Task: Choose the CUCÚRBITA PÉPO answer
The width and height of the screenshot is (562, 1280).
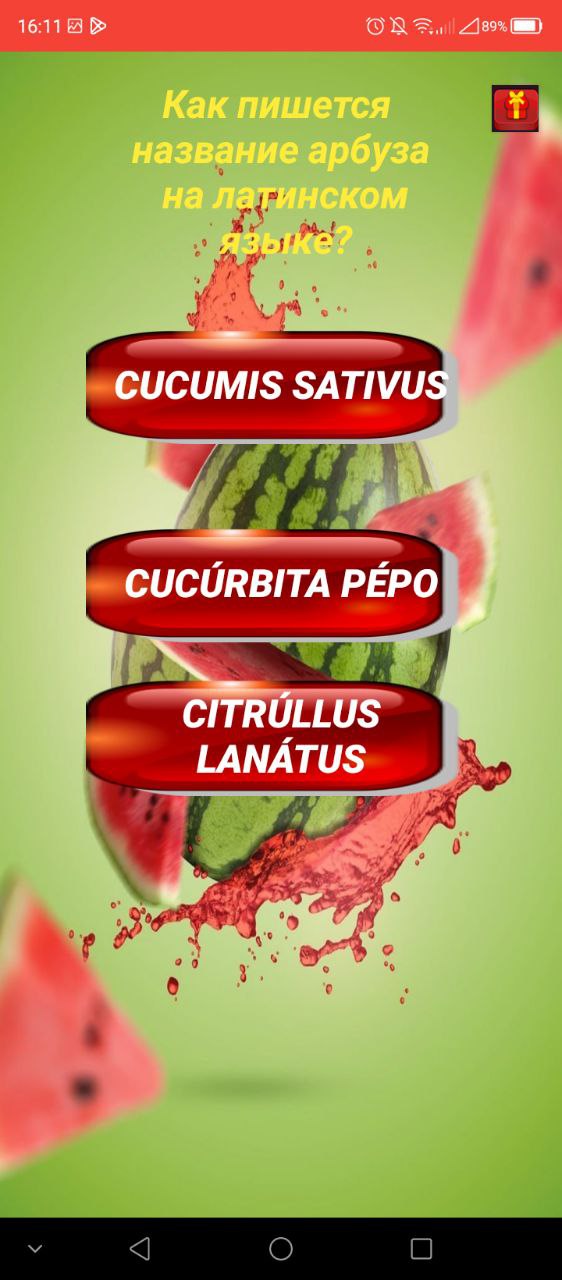Action: pyautogui.click(x=272, y=584)
